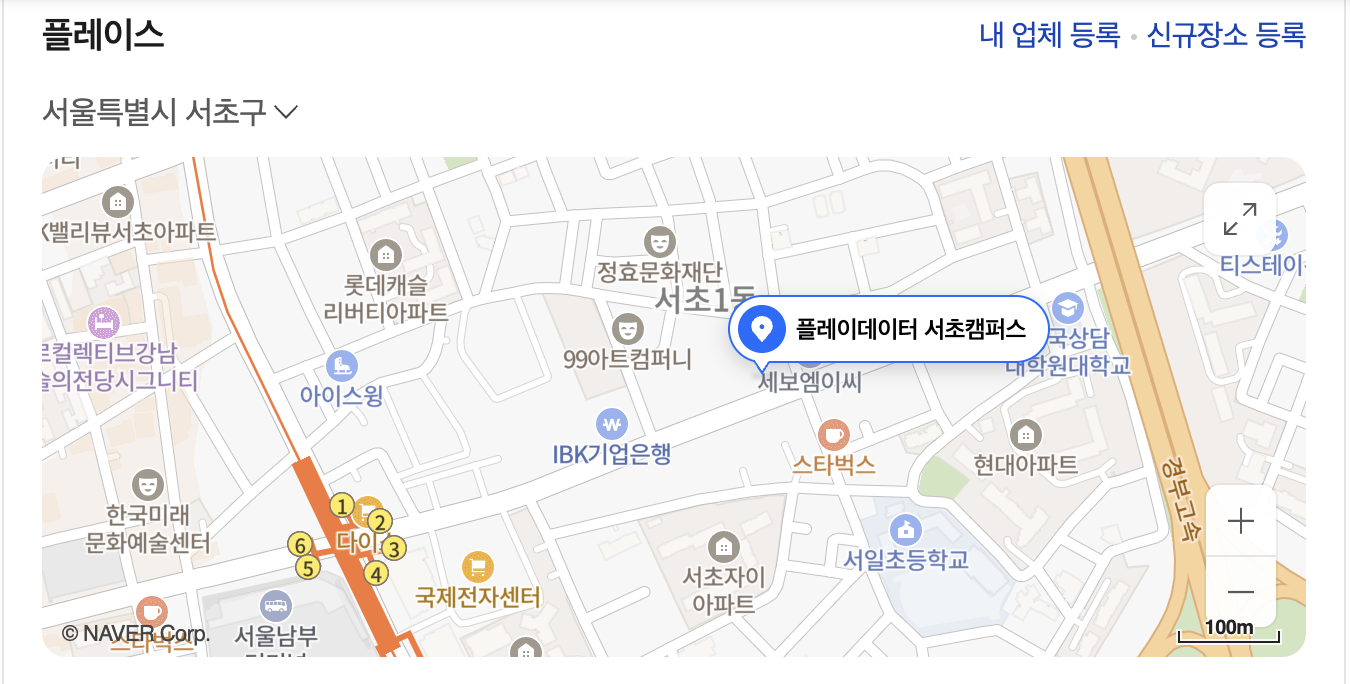Expand the map to fullscreen
Screen dimensions: 1350x684
click(x=1240, y=219)
